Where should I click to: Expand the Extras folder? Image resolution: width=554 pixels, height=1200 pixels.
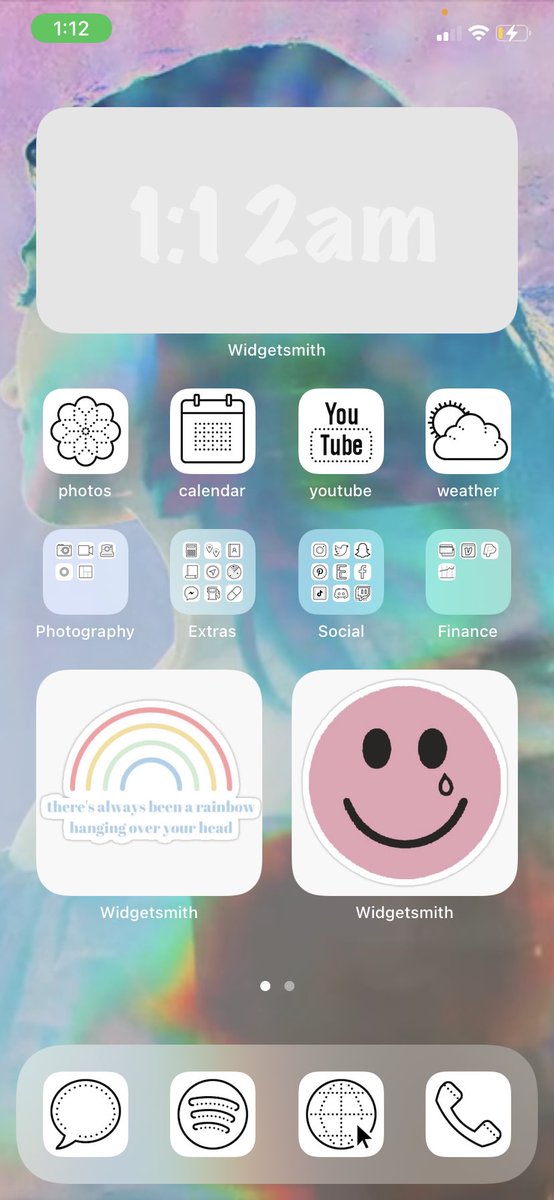(x=212, y=572)
